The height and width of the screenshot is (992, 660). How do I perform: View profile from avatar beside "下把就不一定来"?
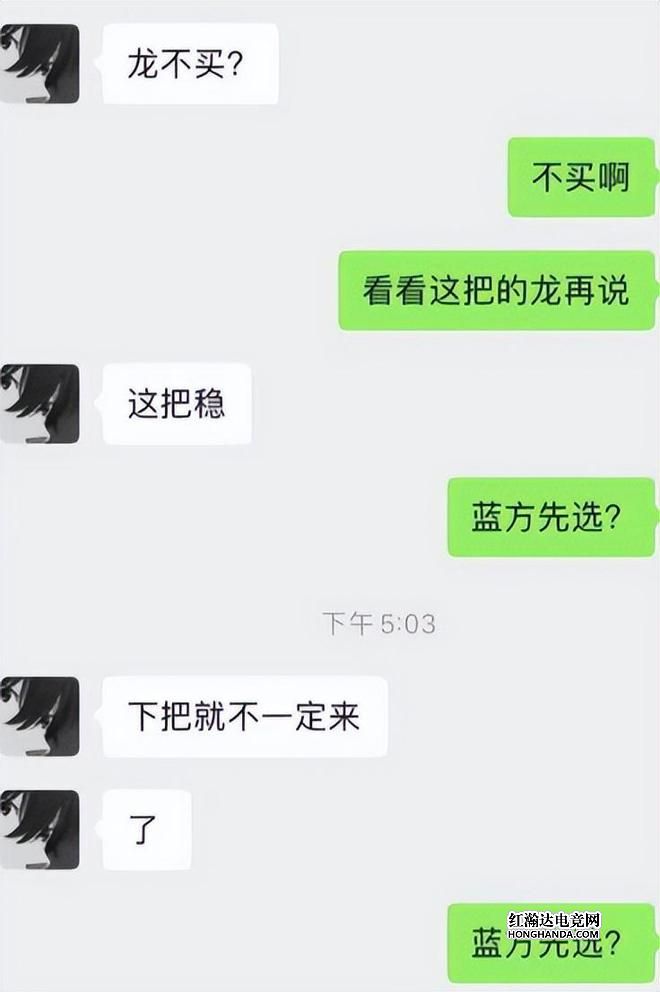point(40,716)
